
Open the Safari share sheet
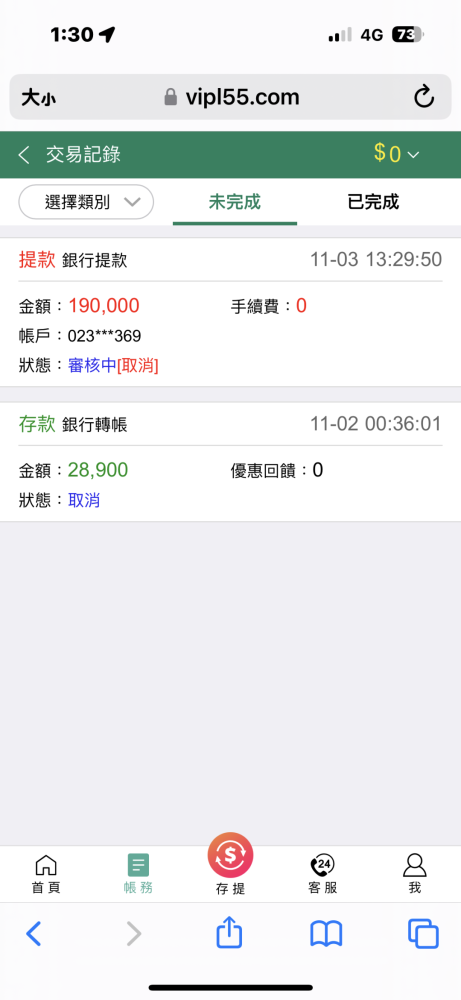click(230, 934)
